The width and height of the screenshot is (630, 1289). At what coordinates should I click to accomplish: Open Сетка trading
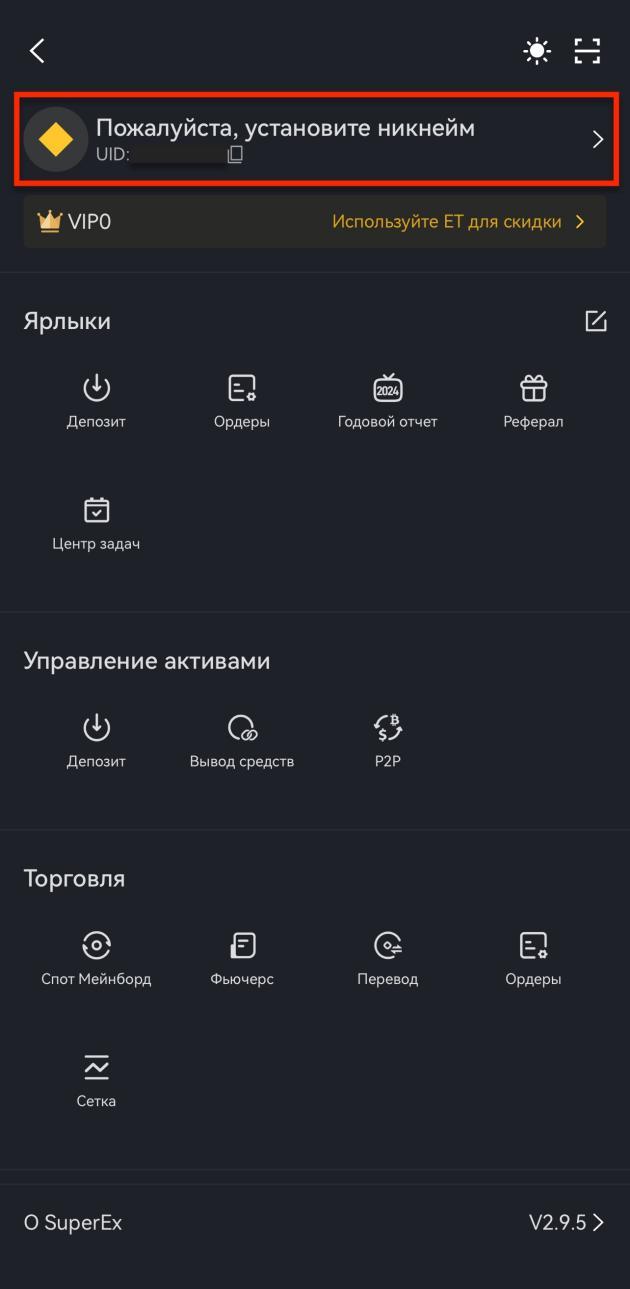[96, 1081]
